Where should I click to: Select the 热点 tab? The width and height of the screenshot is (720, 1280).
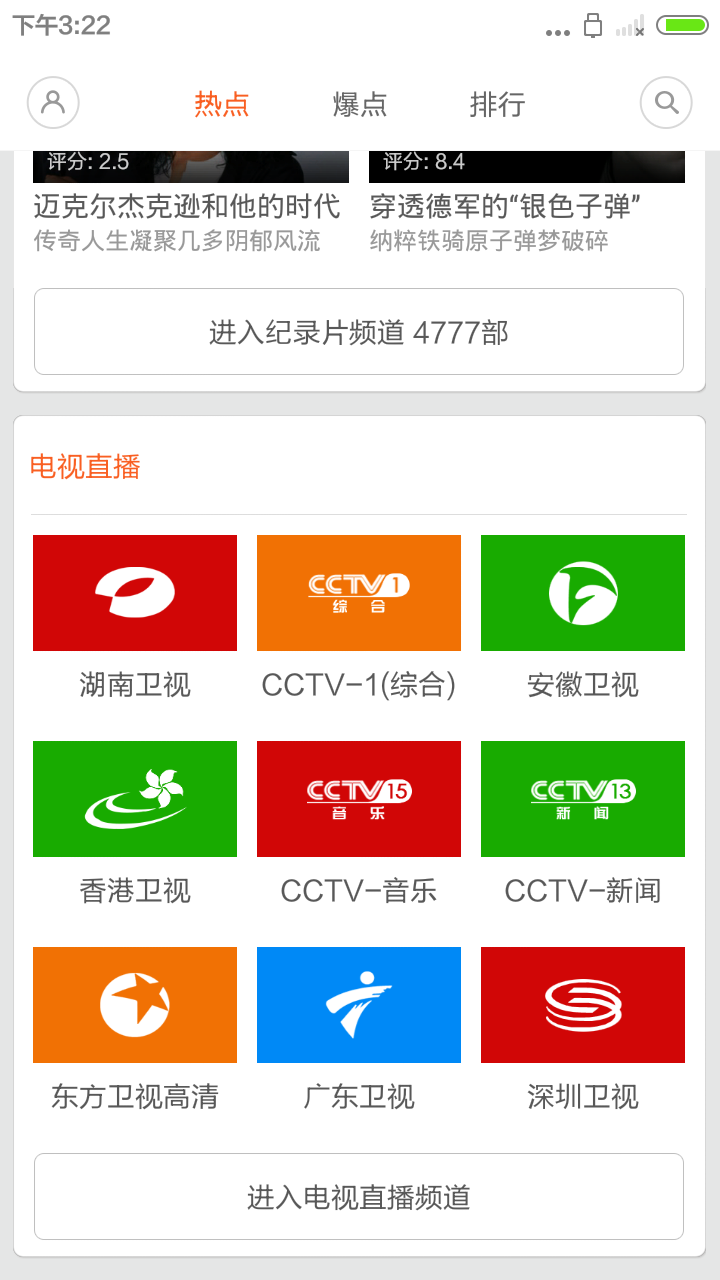pos(220,104)
